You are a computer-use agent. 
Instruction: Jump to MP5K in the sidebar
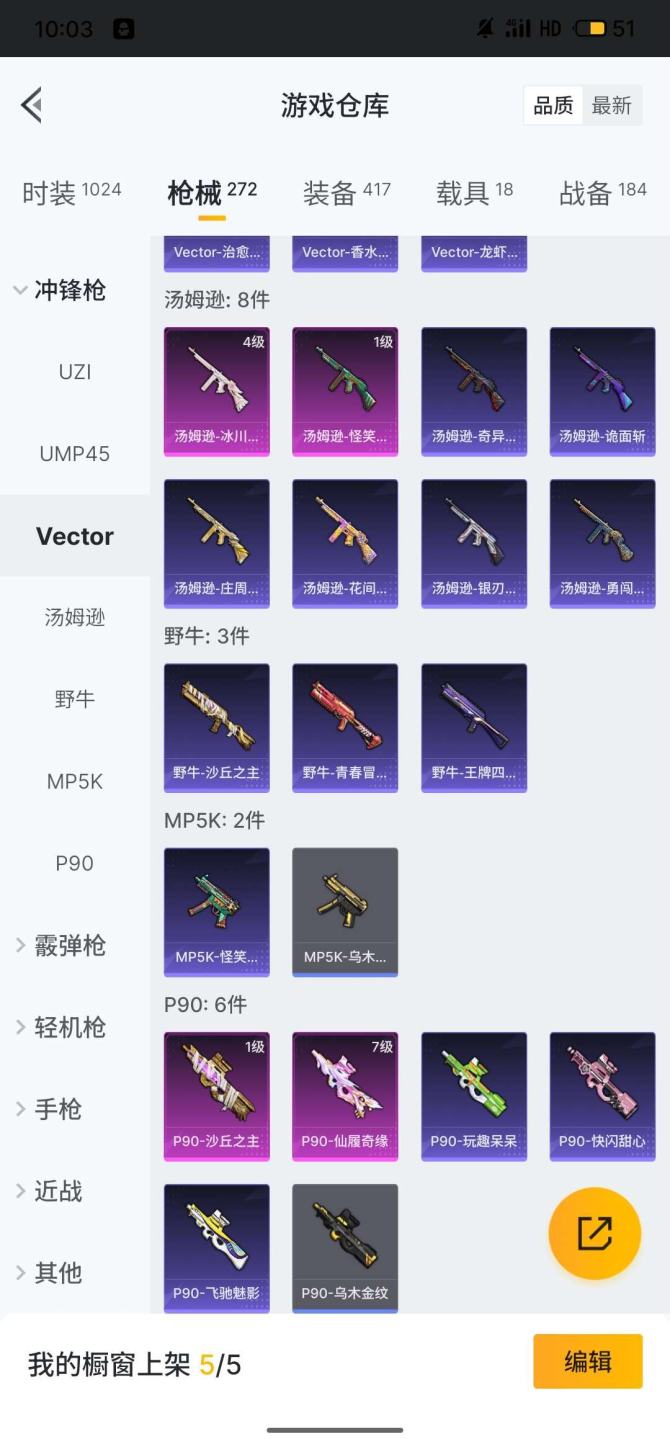(x=75, y=782)
